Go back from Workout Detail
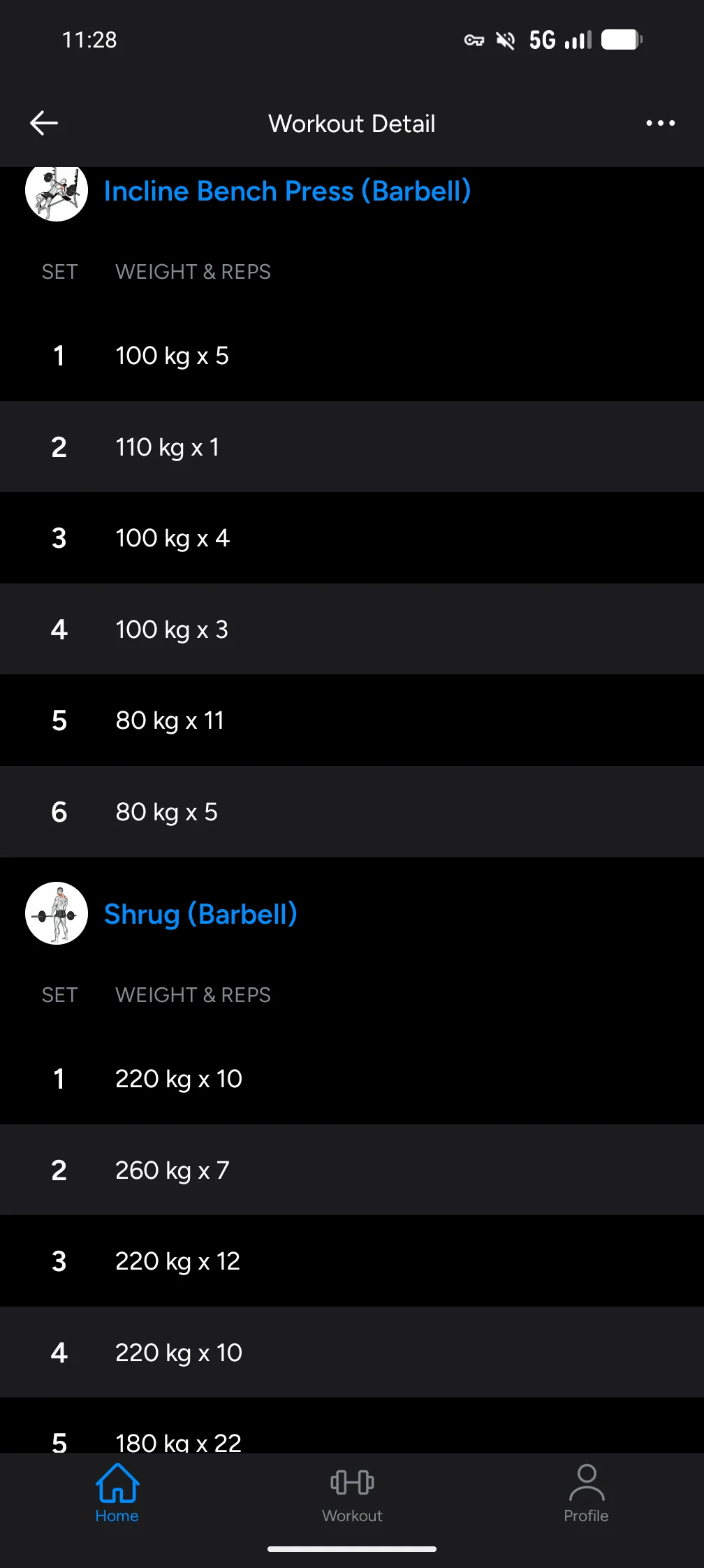This screenshot has width=704, height=1568. point(44,123)
